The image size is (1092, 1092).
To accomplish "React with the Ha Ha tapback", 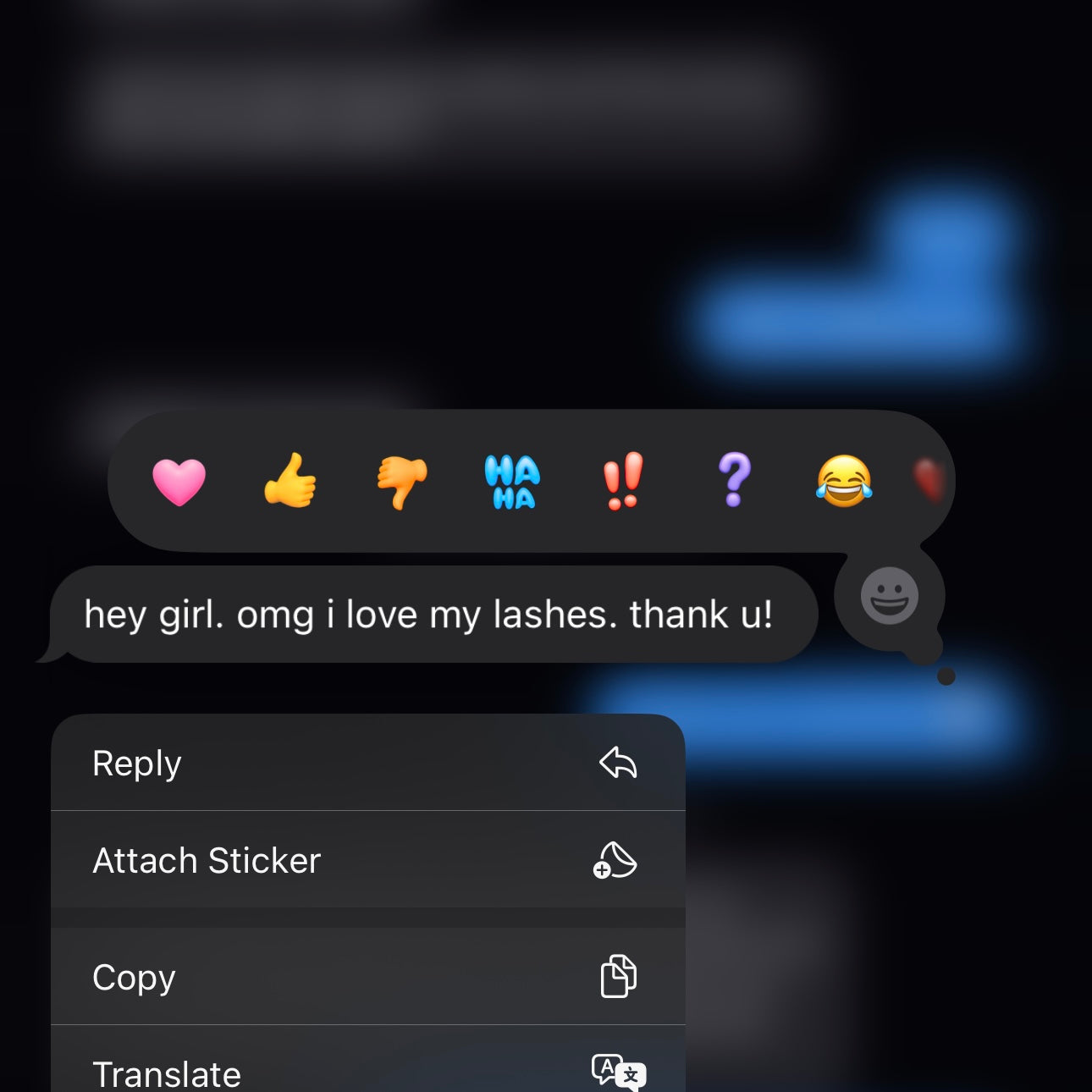I will point(512,482).
